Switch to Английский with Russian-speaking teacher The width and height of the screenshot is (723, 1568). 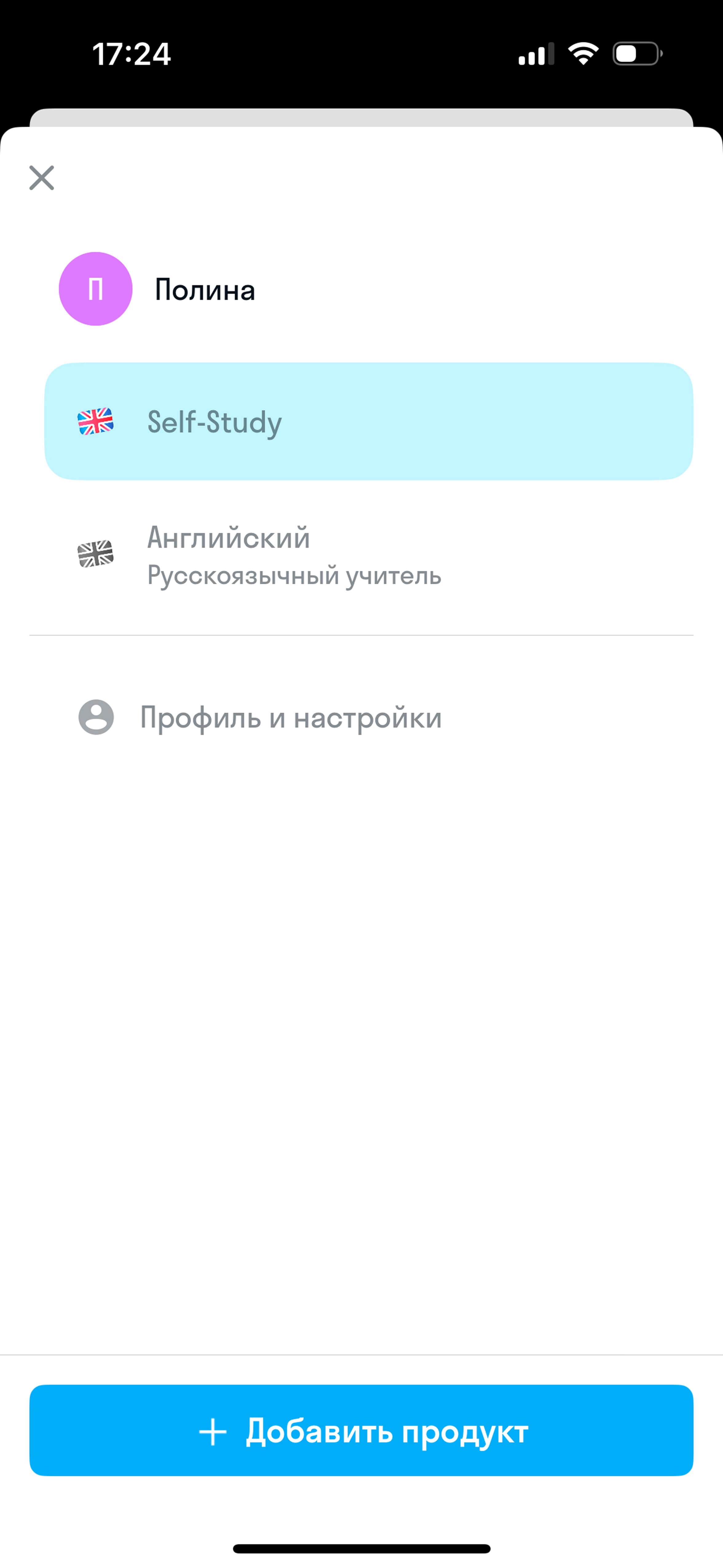tap(294, 555)
